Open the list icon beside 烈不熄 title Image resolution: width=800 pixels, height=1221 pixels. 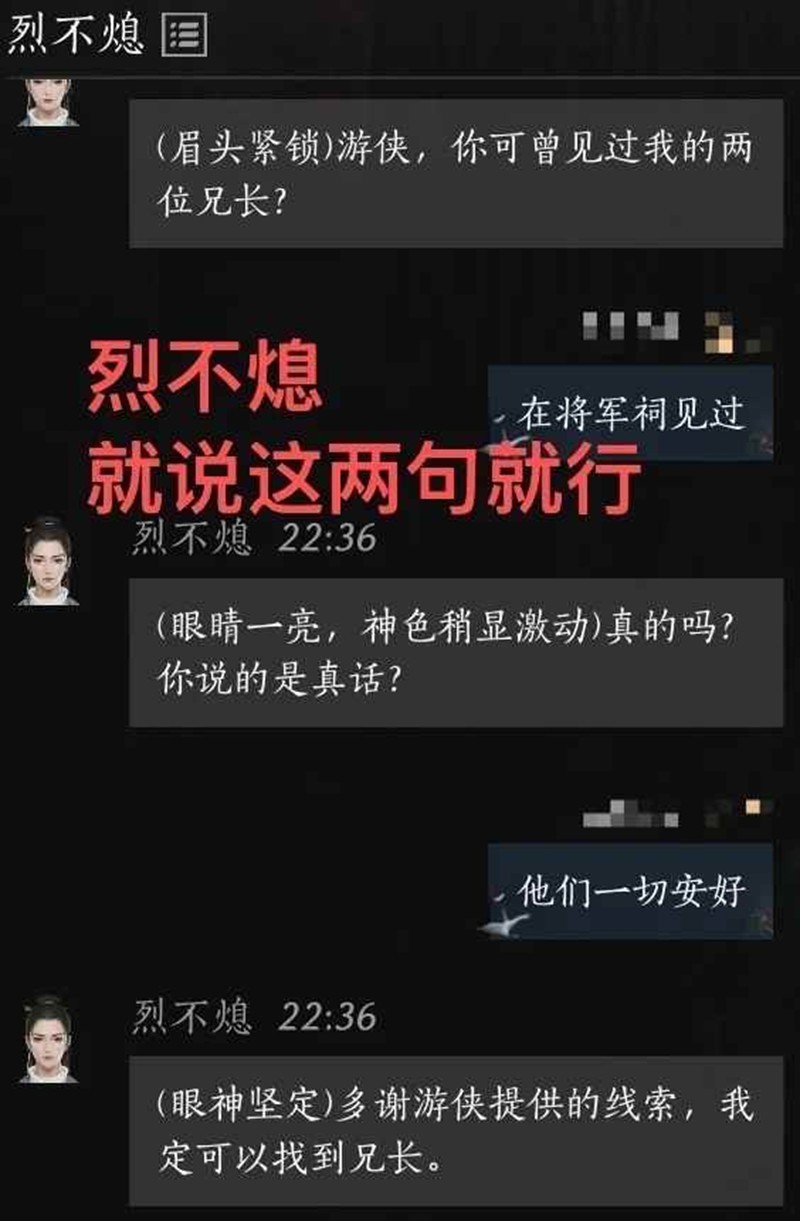(184, 37)
